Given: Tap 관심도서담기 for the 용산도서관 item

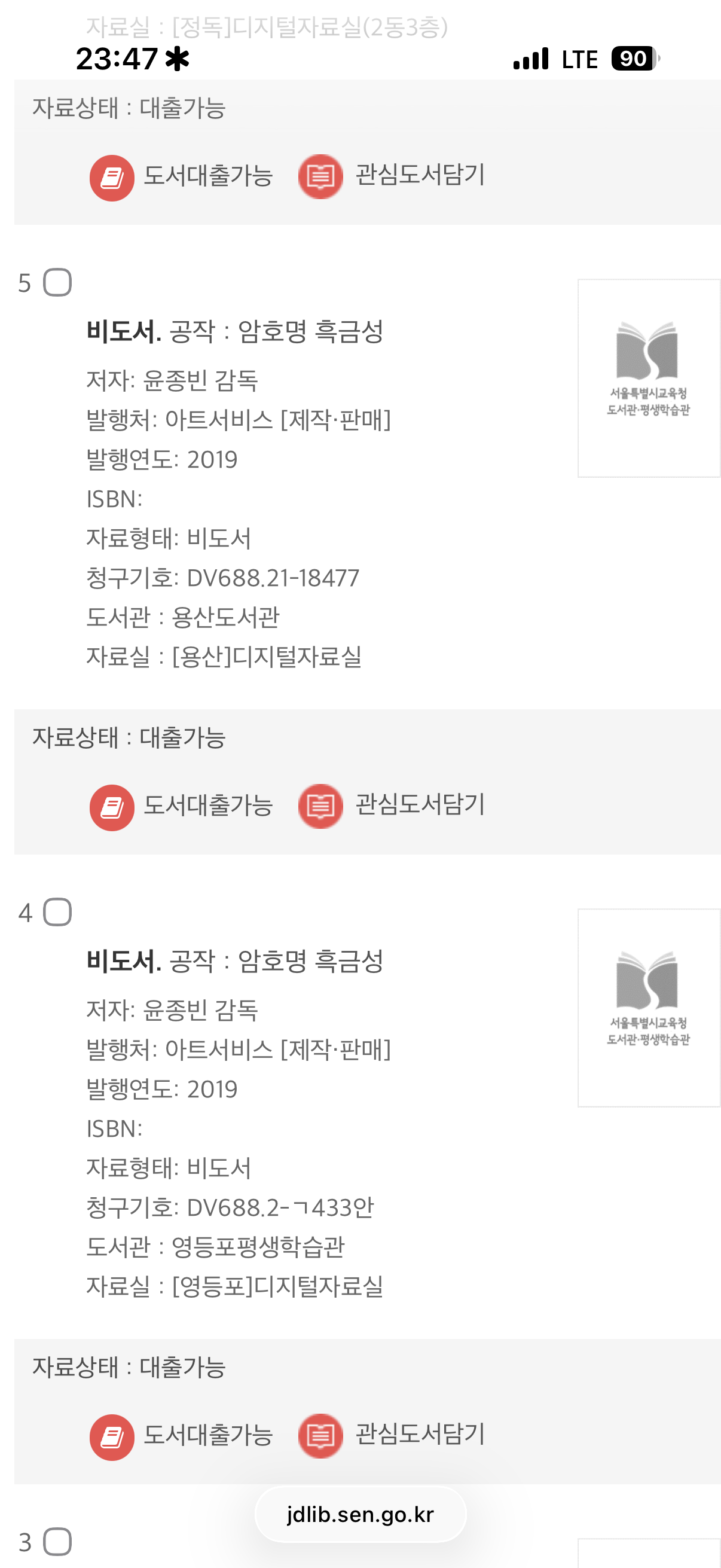Looking at the screenshot, I should pos(392,806).
